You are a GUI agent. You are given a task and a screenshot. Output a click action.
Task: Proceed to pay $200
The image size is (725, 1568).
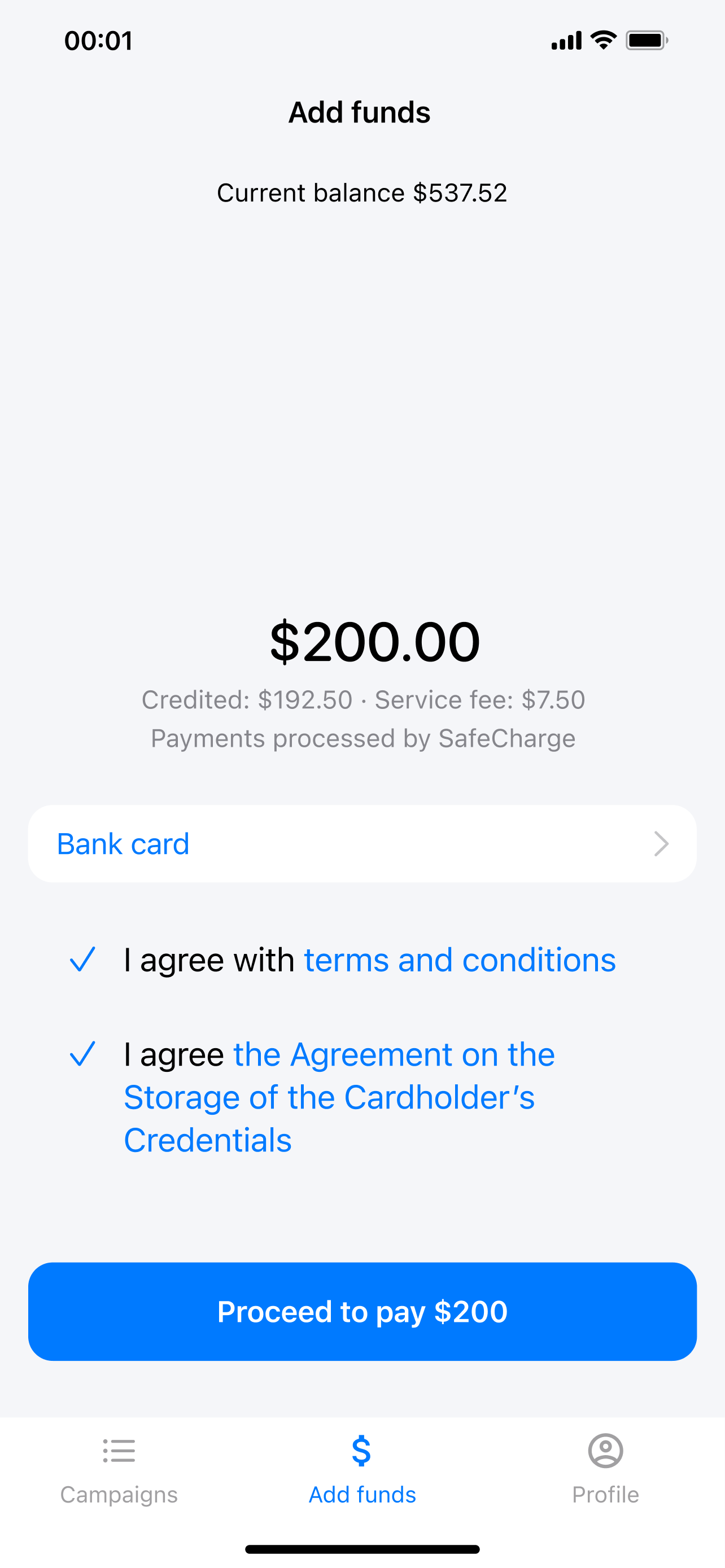pyautogui.click(x=362, y=1311)
